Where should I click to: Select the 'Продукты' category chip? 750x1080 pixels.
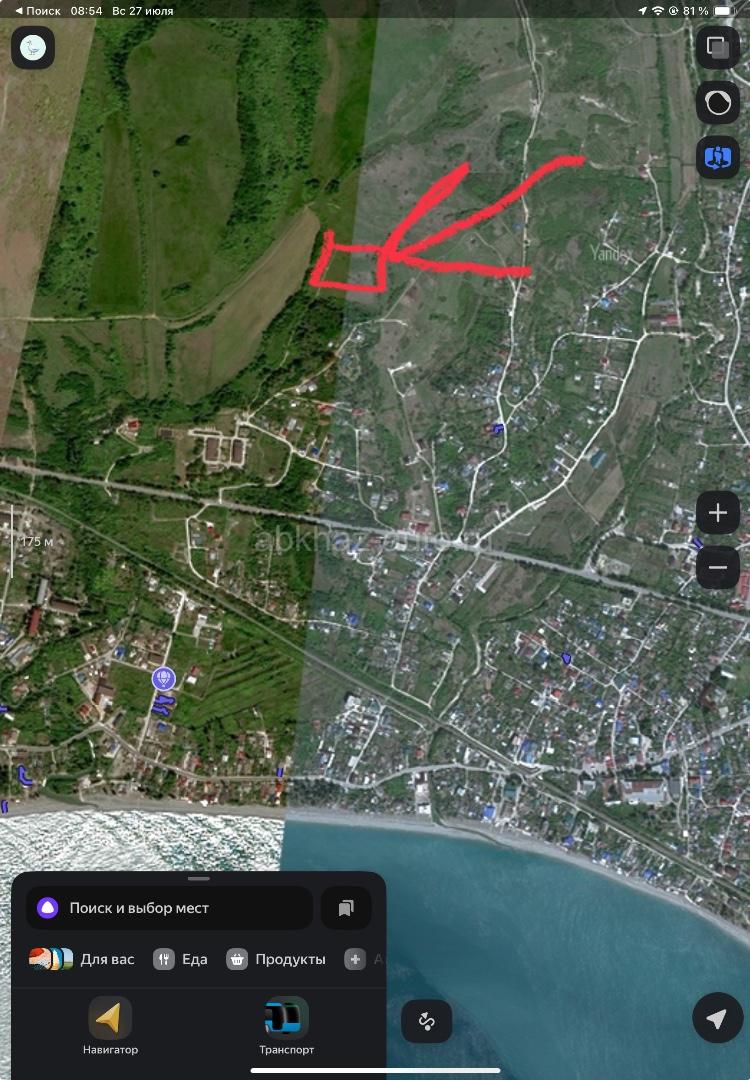[x=277, y=959]
